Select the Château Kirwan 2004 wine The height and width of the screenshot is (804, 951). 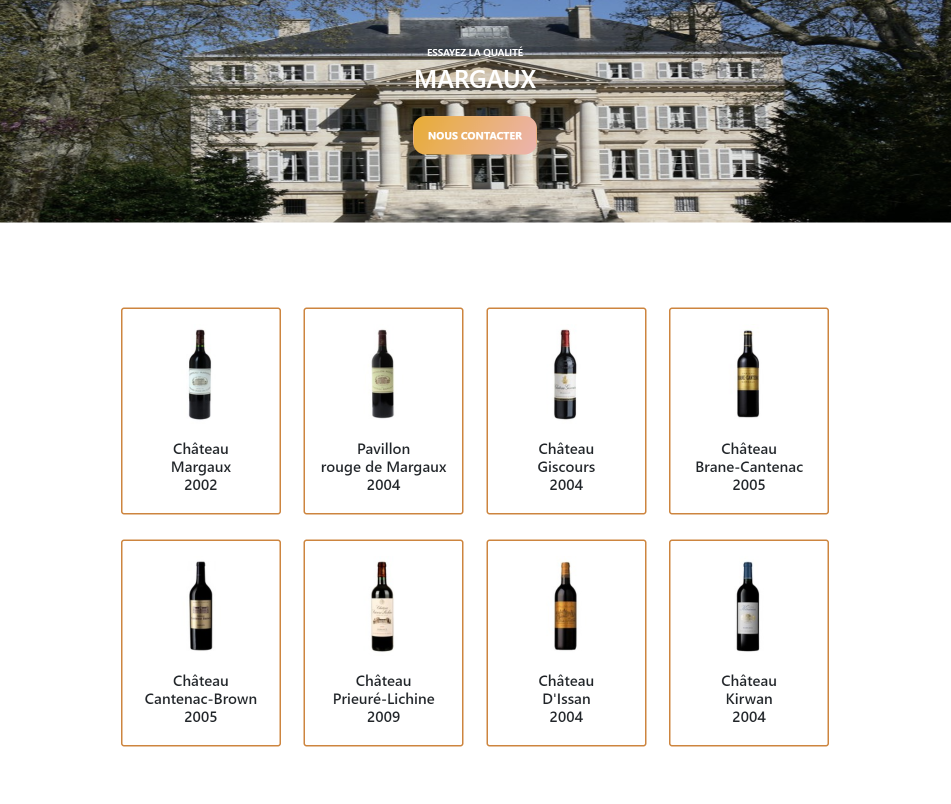(749, 643)
